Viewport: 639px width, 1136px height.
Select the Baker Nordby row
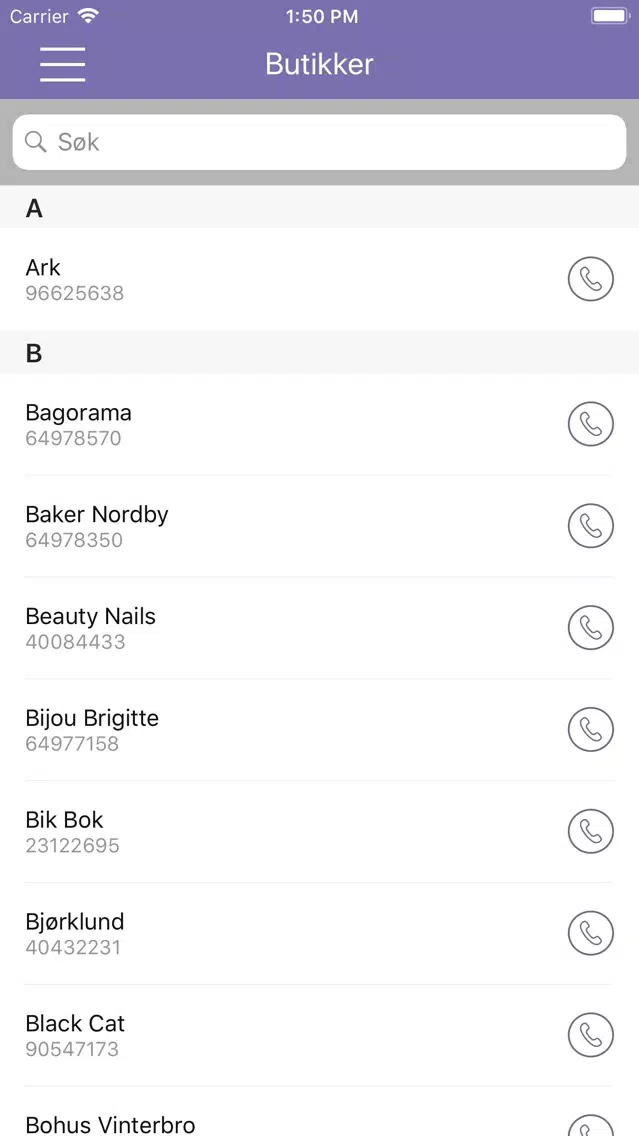point(320,527)
